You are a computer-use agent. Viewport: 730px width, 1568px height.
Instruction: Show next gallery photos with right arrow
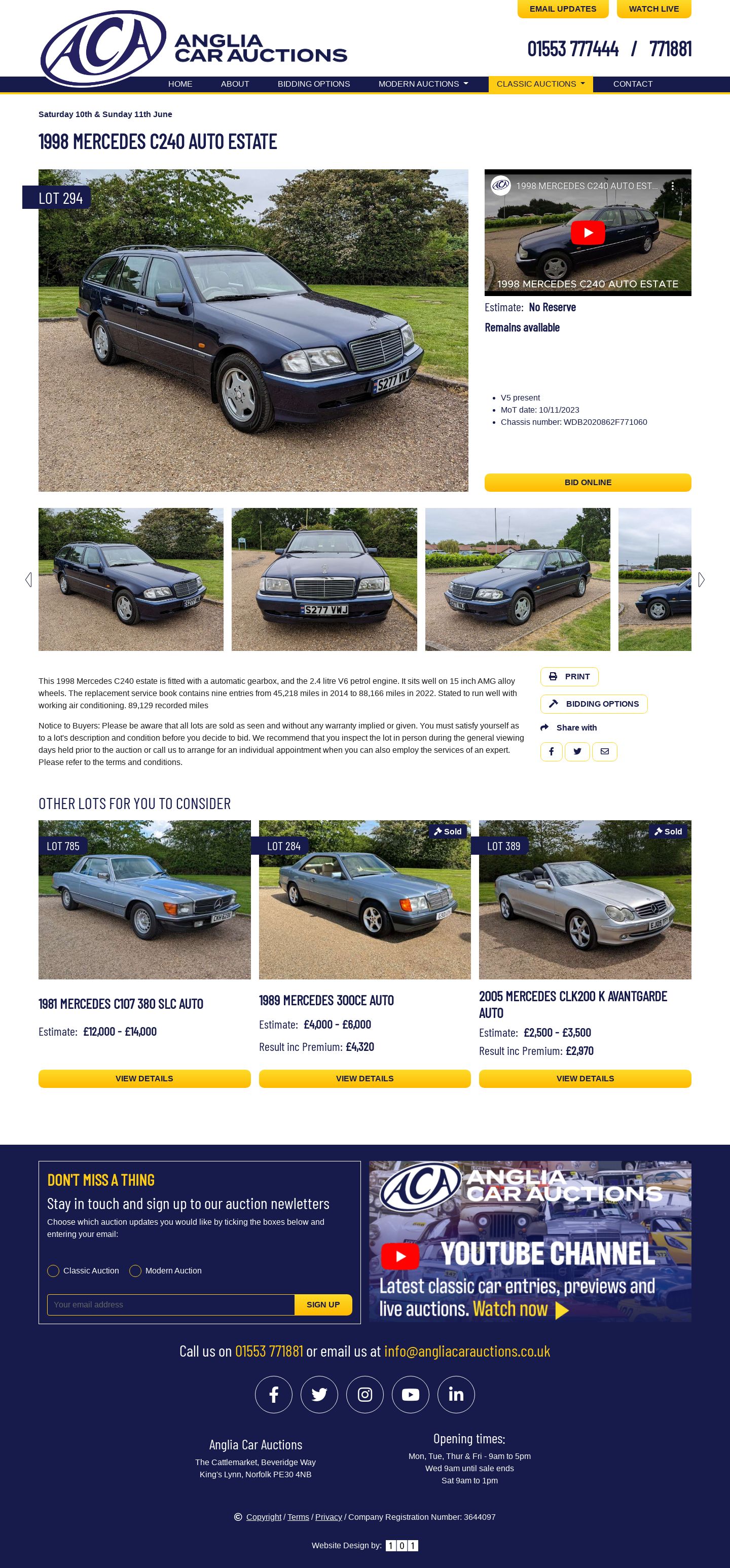[x=701, y=579]
